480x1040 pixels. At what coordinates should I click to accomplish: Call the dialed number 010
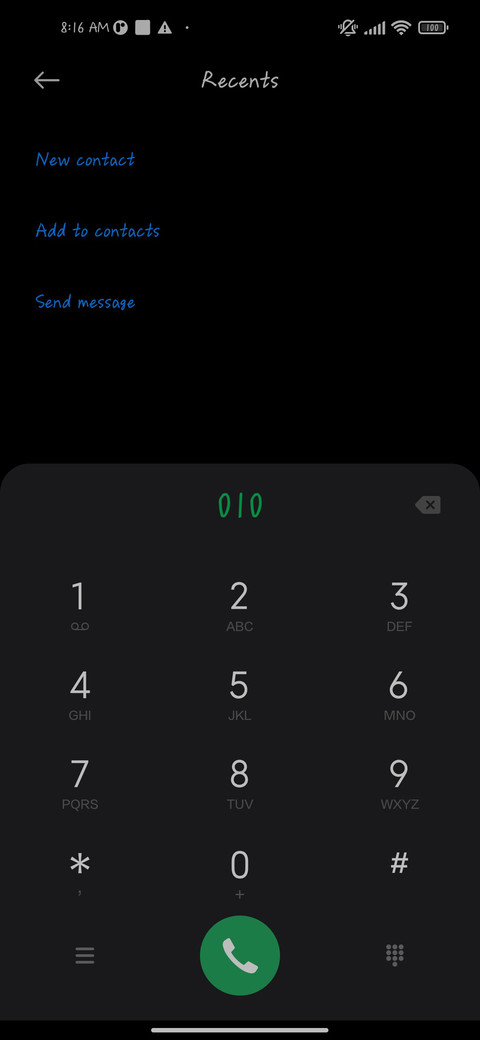click(240, 956)
